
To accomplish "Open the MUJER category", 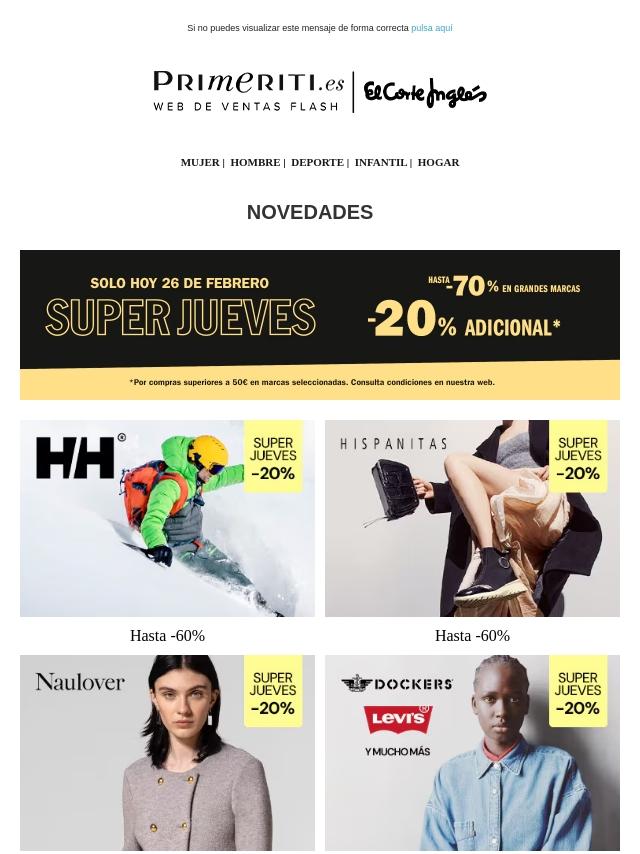I will point(199,162).
